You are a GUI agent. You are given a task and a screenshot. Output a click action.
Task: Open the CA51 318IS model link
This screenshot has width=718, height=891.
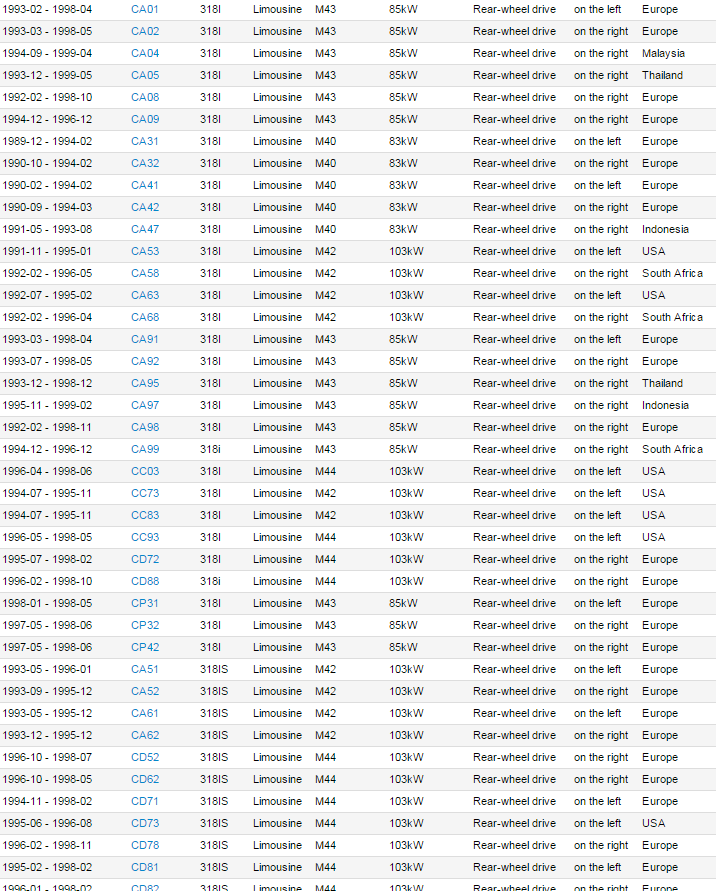click(145, 669)
